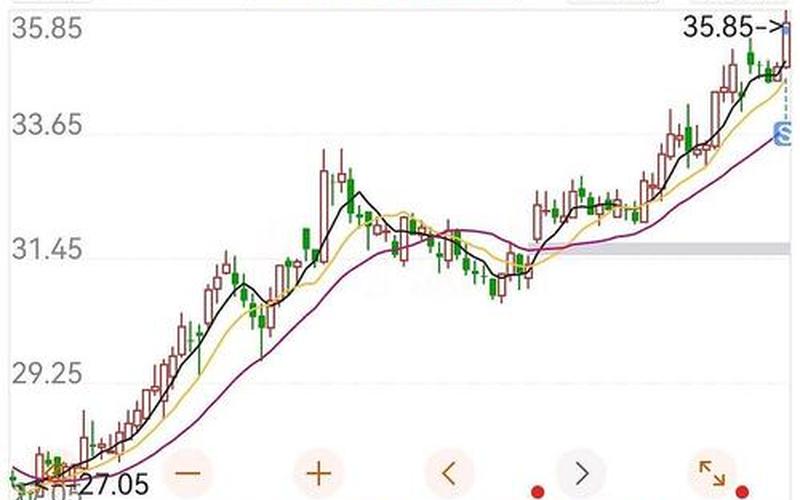Move chart to earlier candles with left arrow
The image size is (800, 500).
pyautogui.click(x=450, y=472)
